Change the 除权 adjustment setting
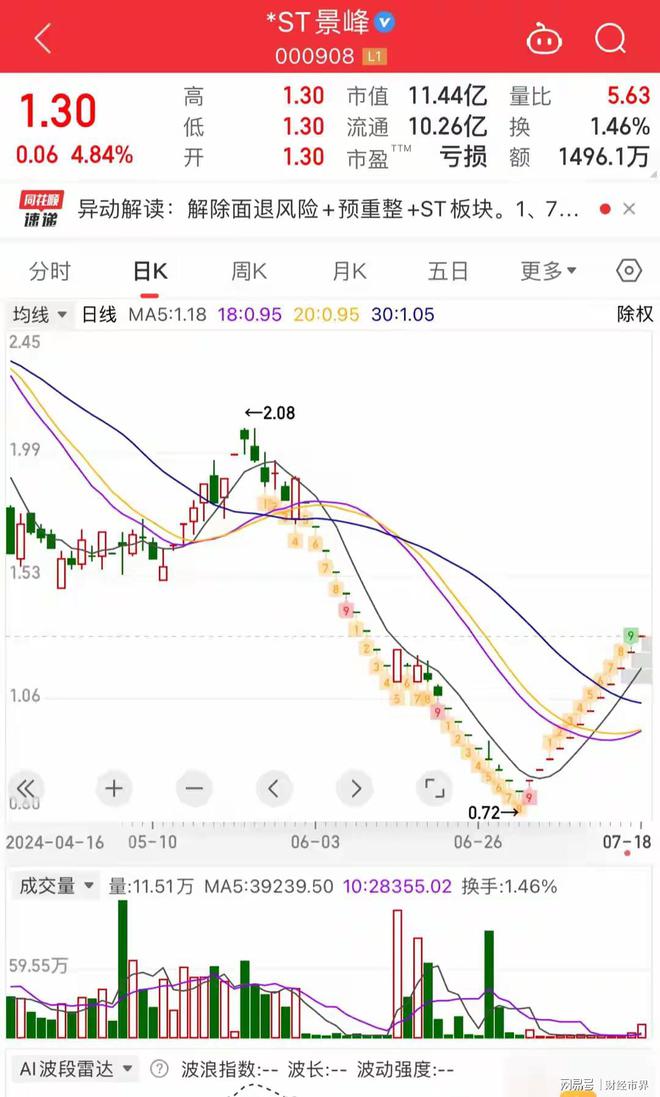 coord(634,314)
